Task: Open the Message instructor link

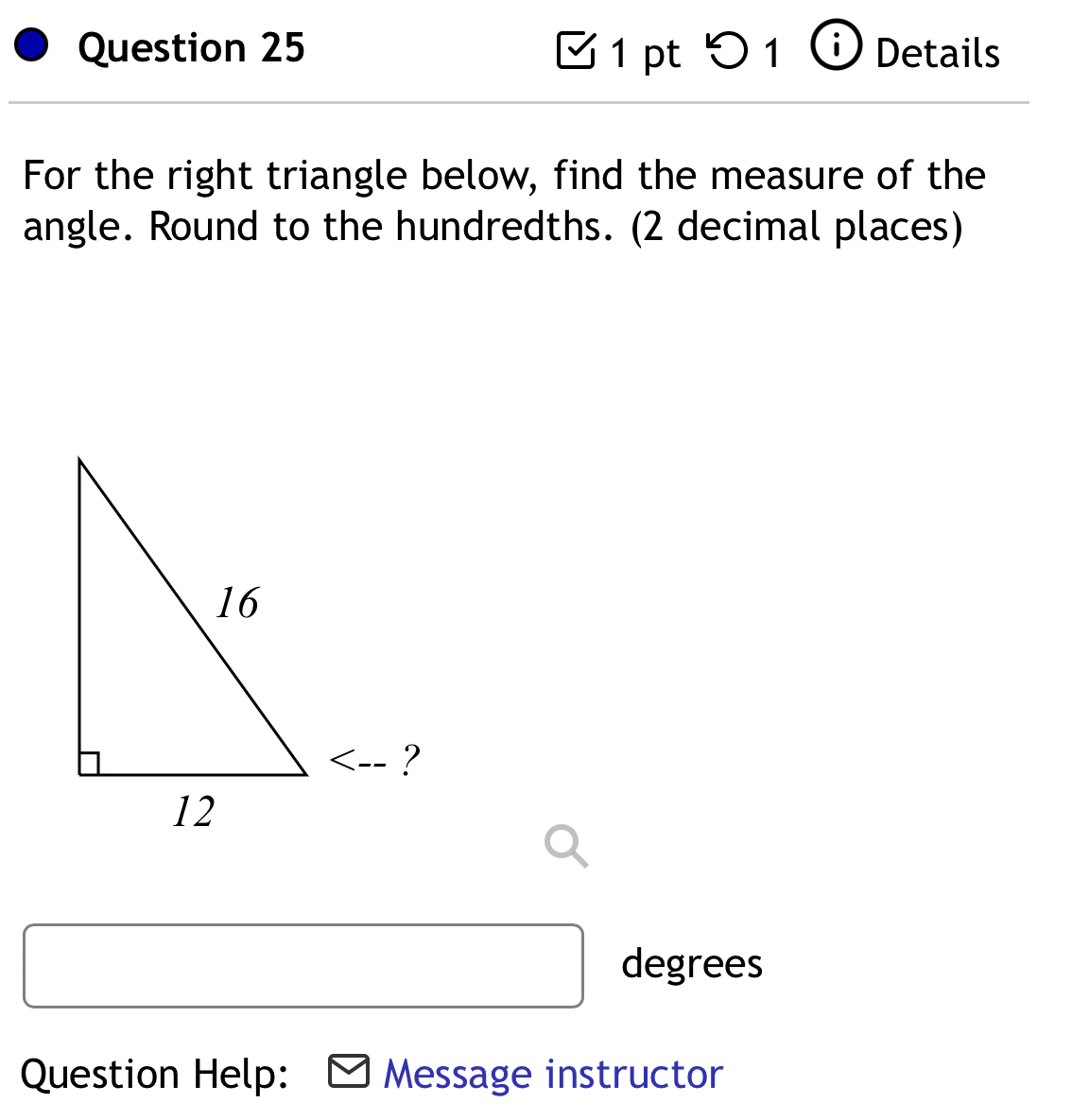Action: pyautogui.click(x=552, y=1073)
